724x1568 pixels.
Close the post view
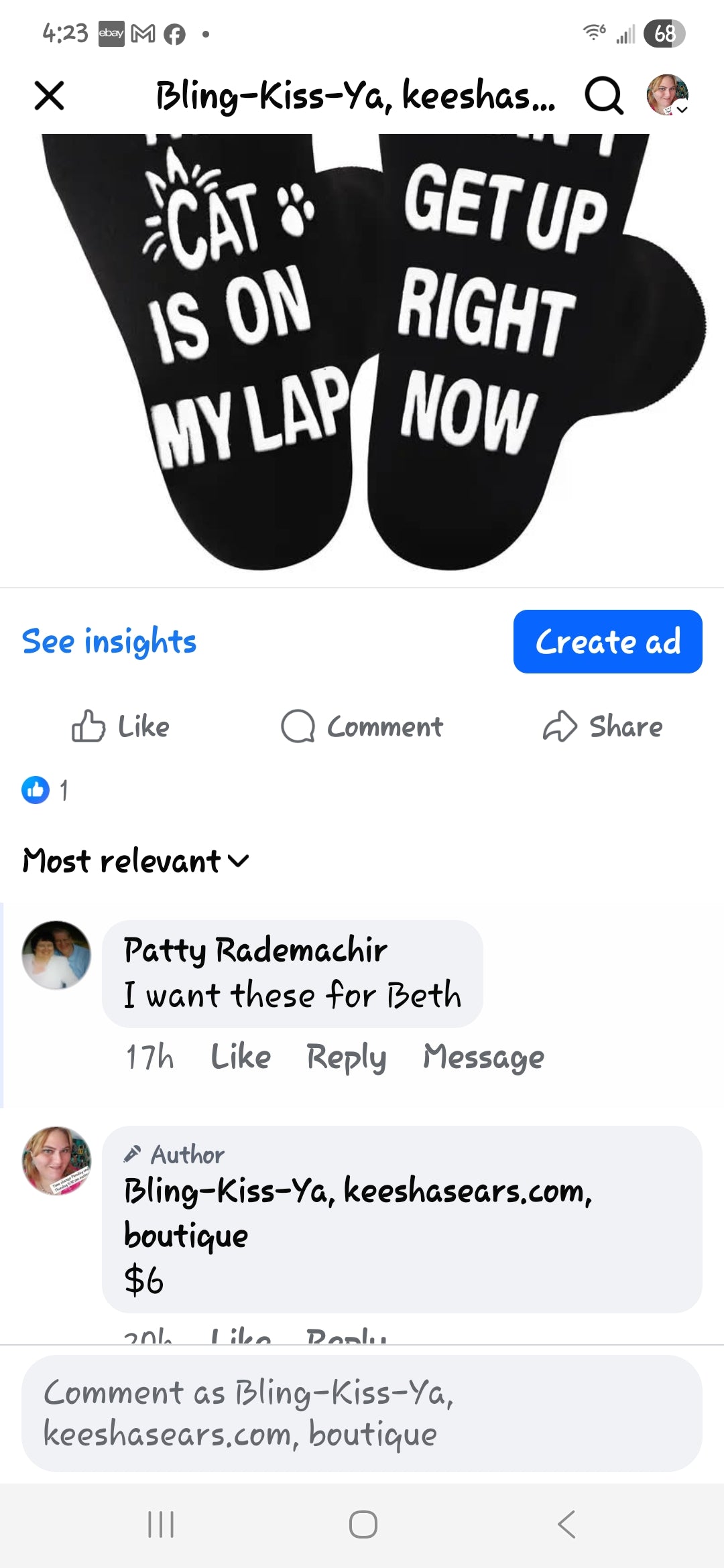coord(49,96)
